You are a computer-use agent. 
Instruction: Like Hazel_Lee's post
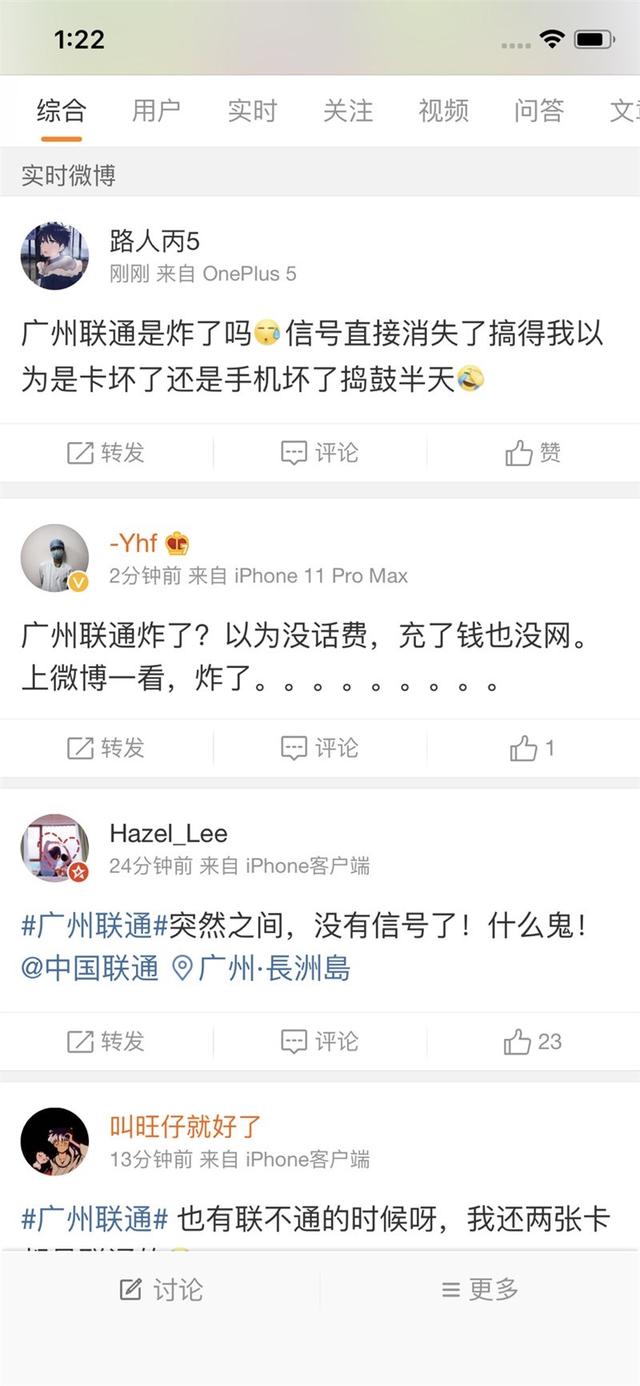point(533,1042)
